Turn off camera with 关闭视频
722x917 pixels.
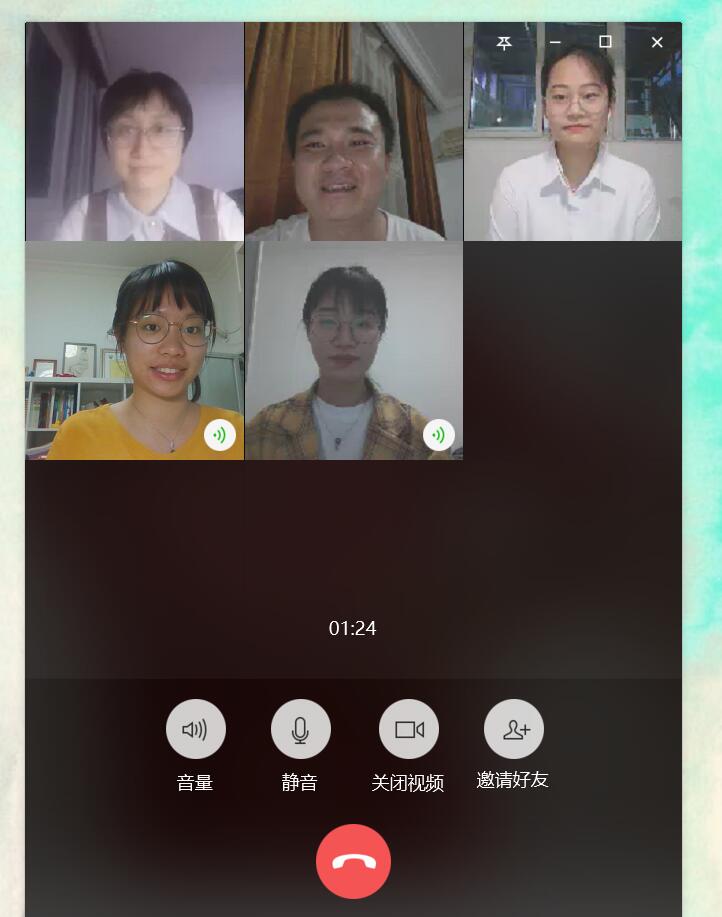coord(408,729)
